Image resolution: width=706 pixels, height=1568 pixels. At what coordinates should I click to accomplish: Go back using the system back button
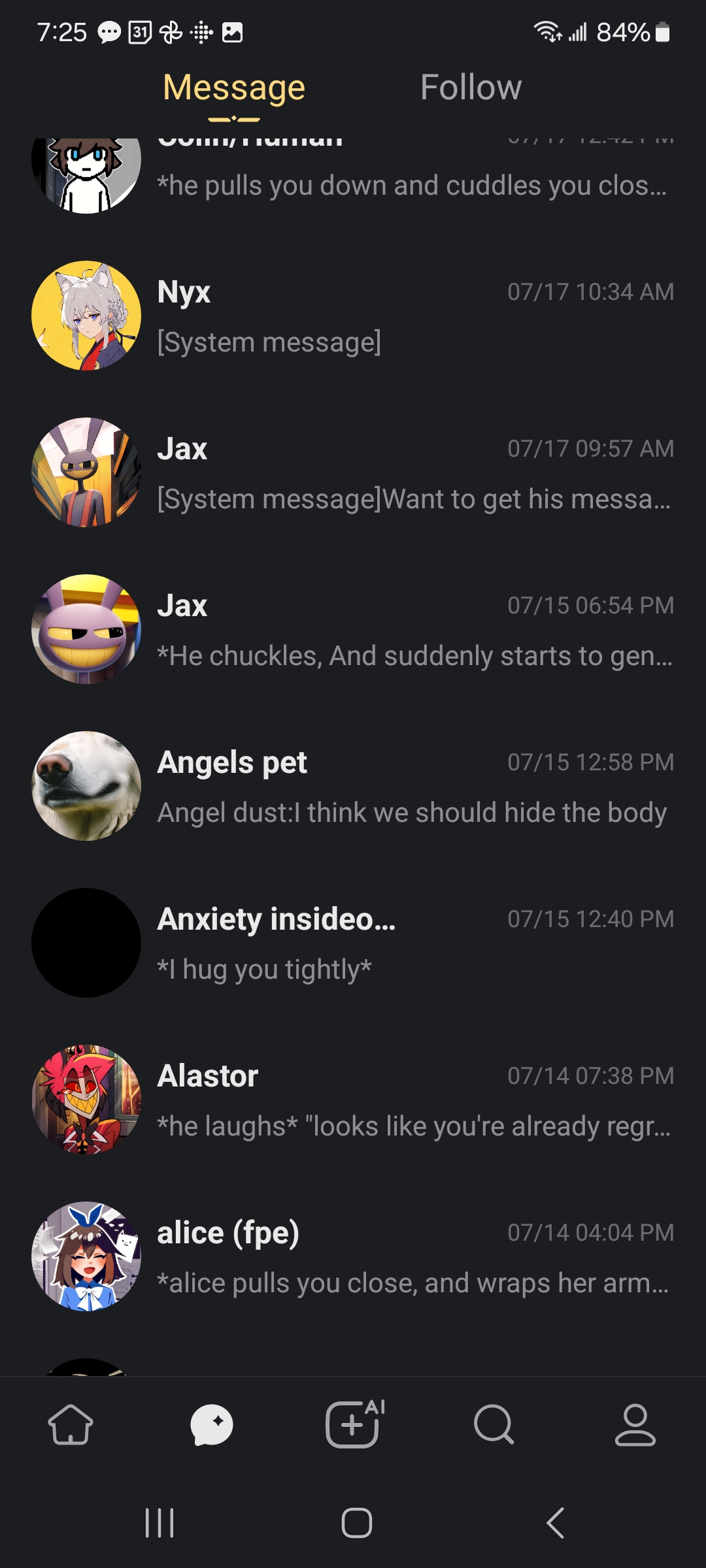tap(556, 1523)
